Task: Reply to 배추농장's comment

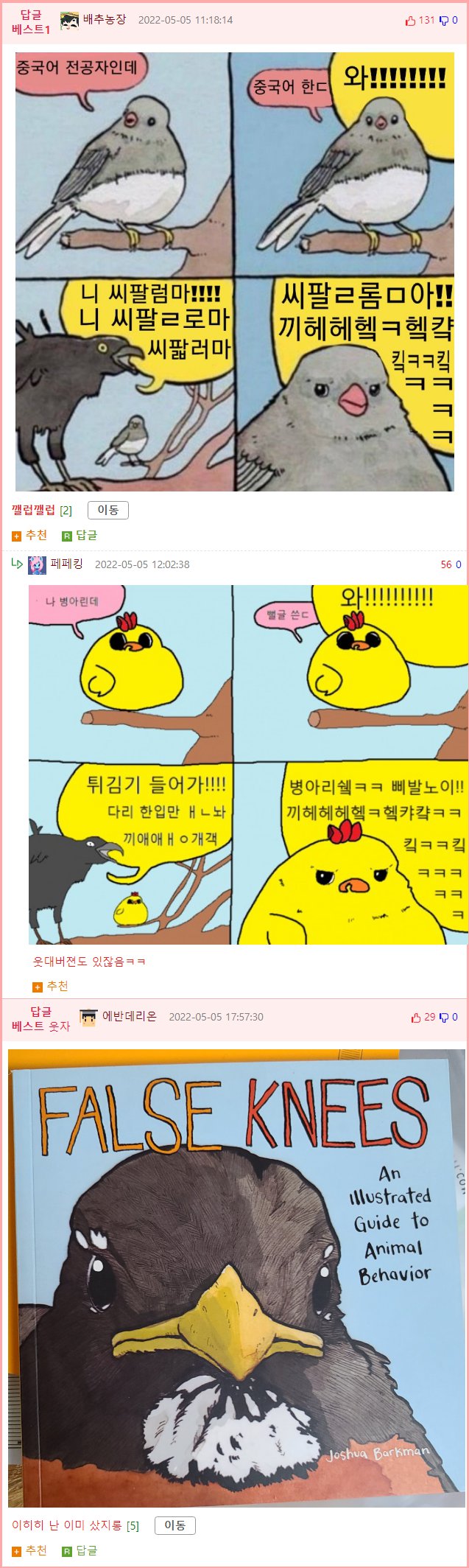Action: click(x=80, y=535)
